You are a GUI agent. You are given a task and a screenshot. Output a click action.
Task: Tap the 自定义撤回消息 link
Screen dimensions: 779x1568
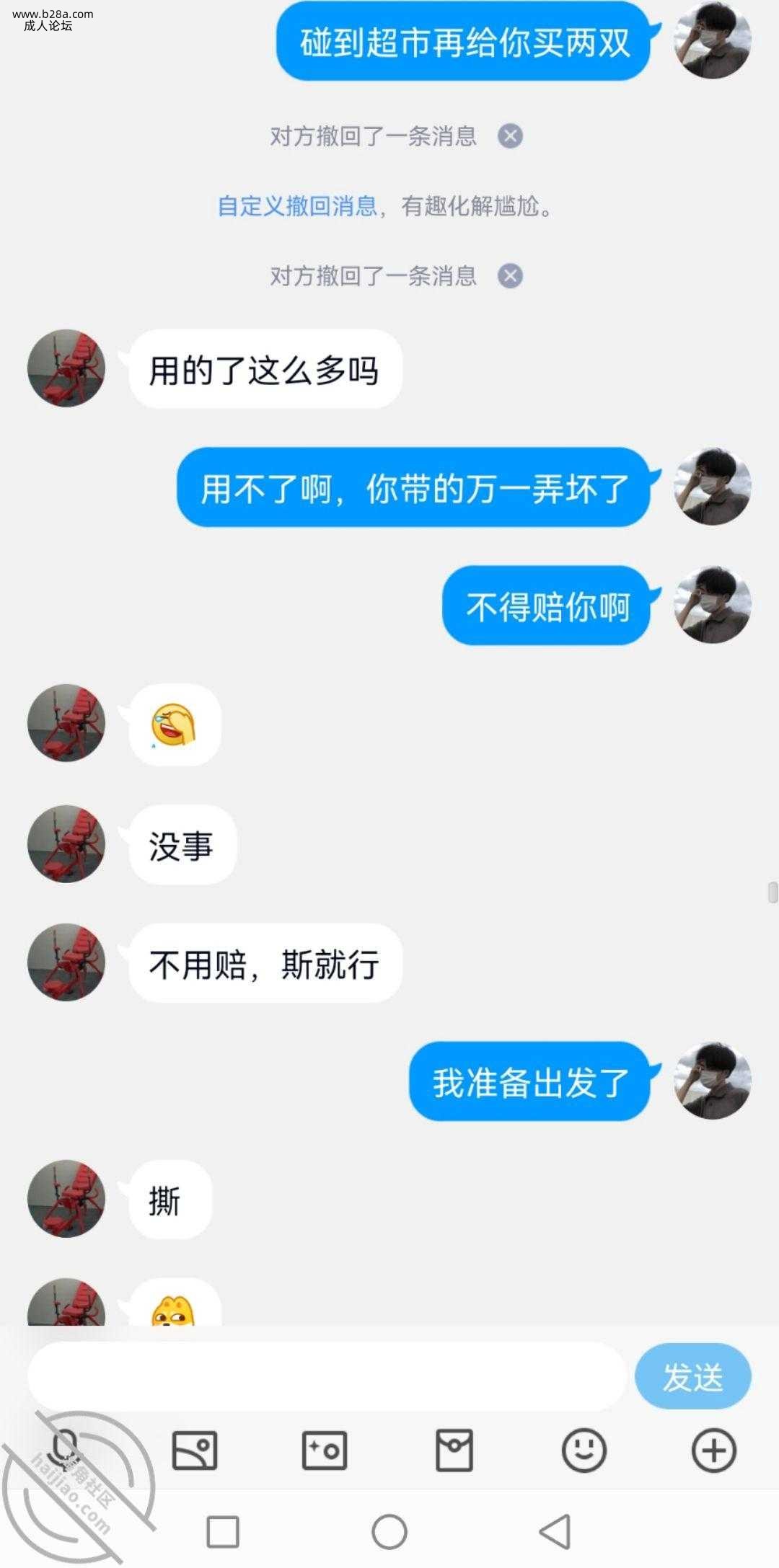297,207
